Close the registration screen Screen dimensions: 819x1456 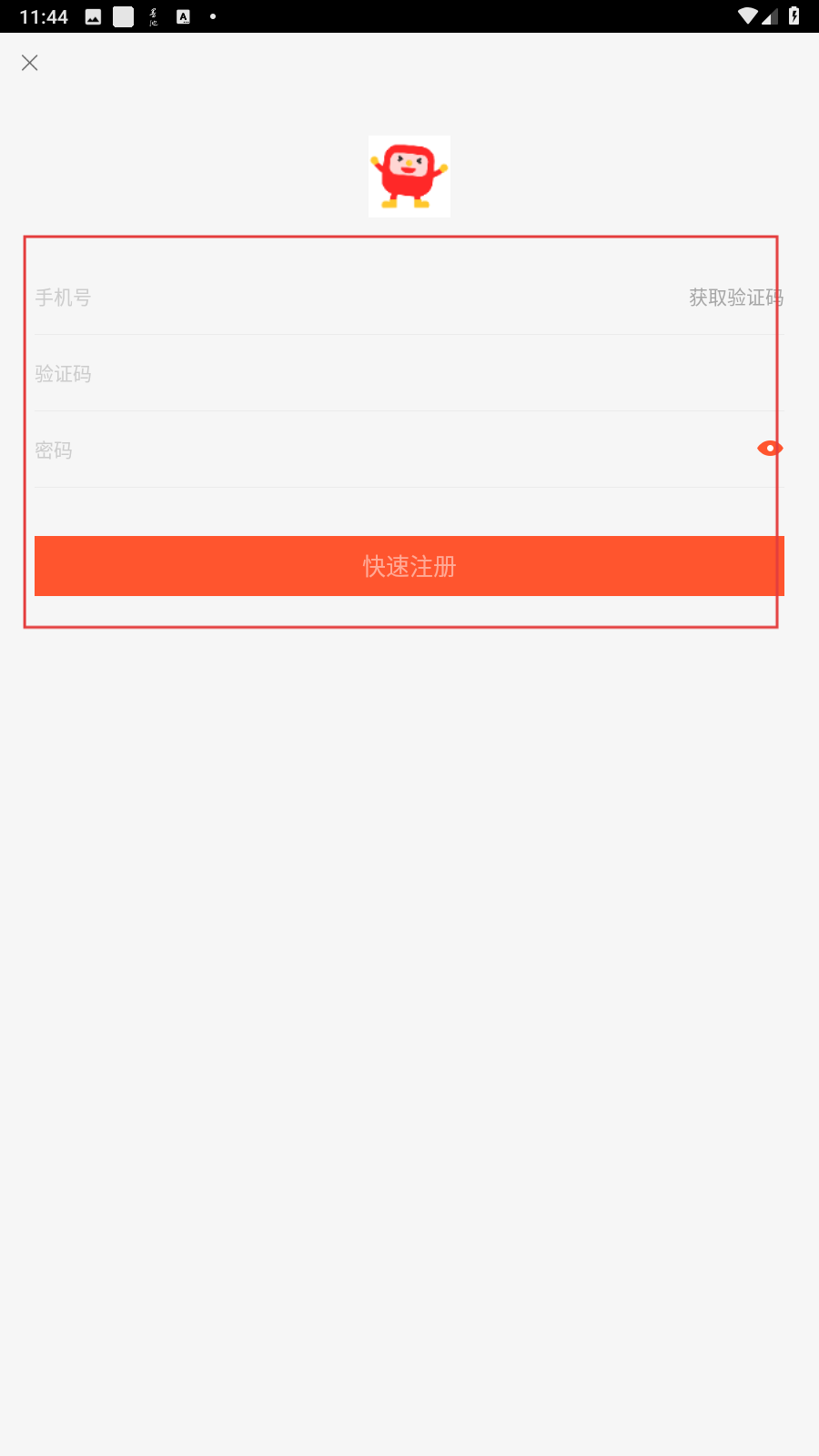[30, 63]
